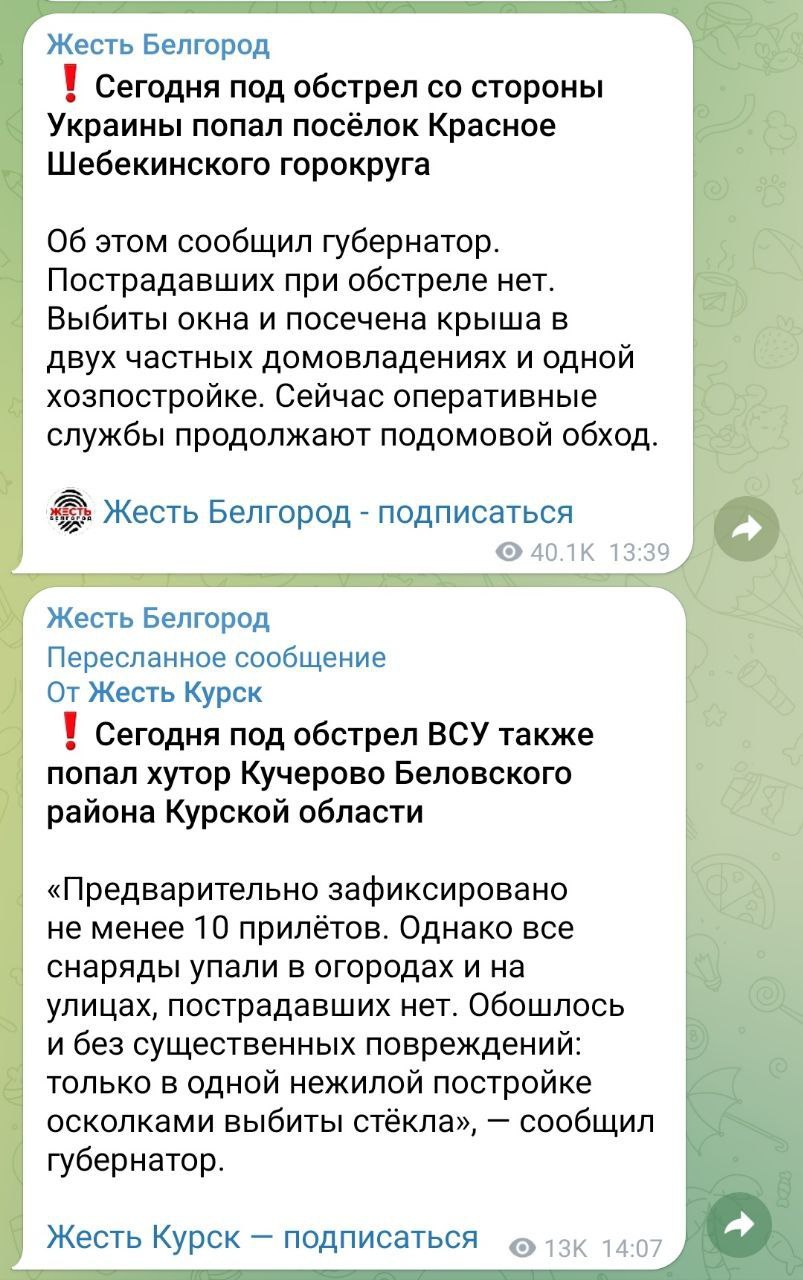Tap Жесть Белгород sender name on forwarded post
Screen dimensions: 803x1280
coord(158,618)
